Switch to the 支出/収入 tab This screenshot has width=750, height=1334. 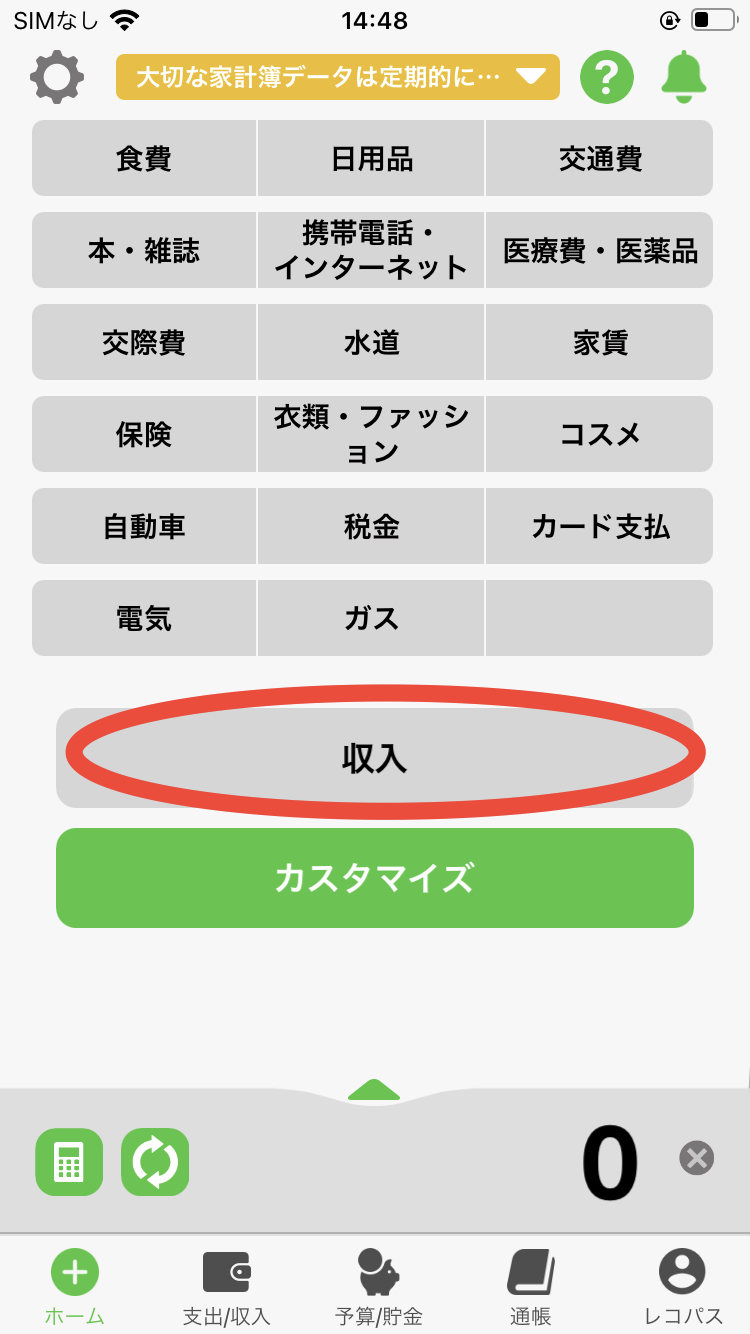pos(226,1287)
